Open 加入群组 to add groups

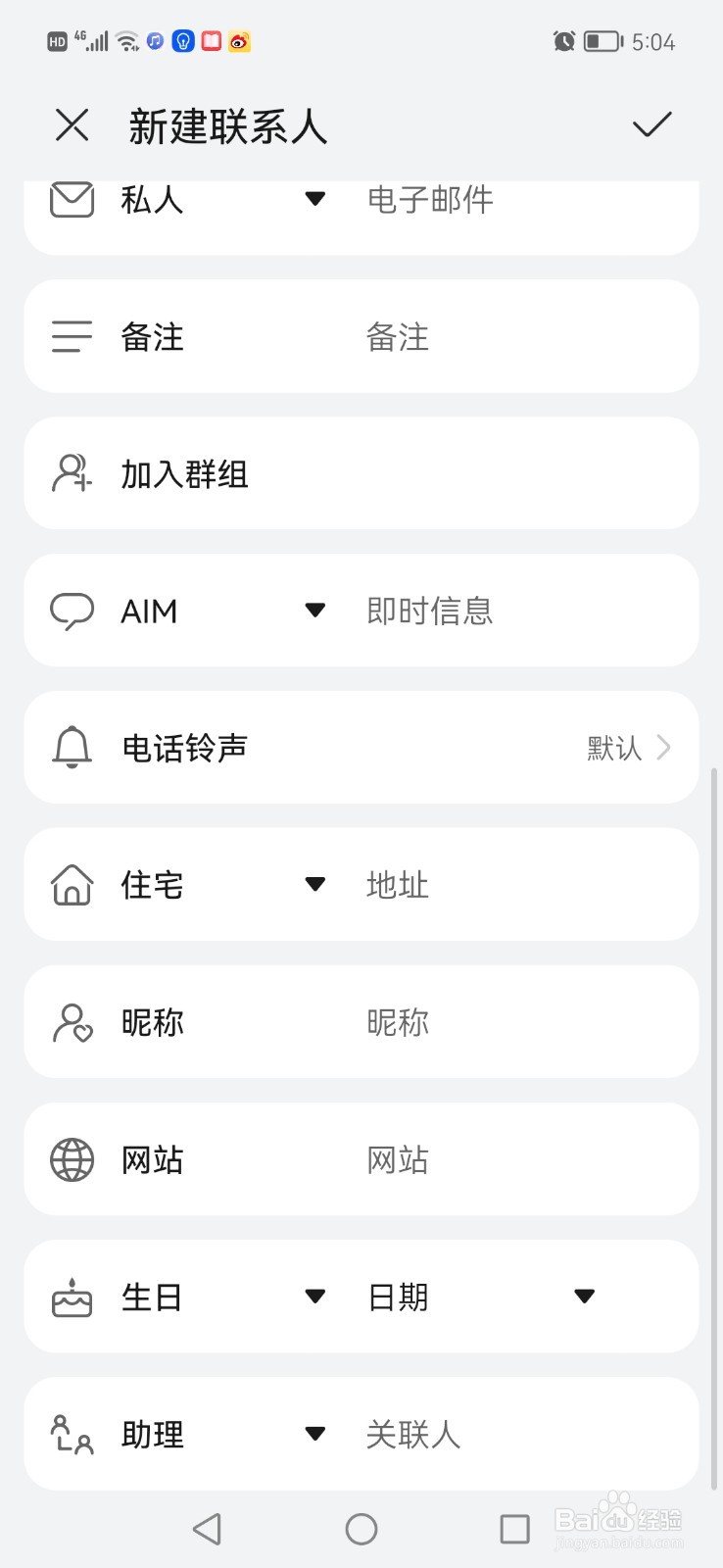pyautogui.click(x=361, y=473)
